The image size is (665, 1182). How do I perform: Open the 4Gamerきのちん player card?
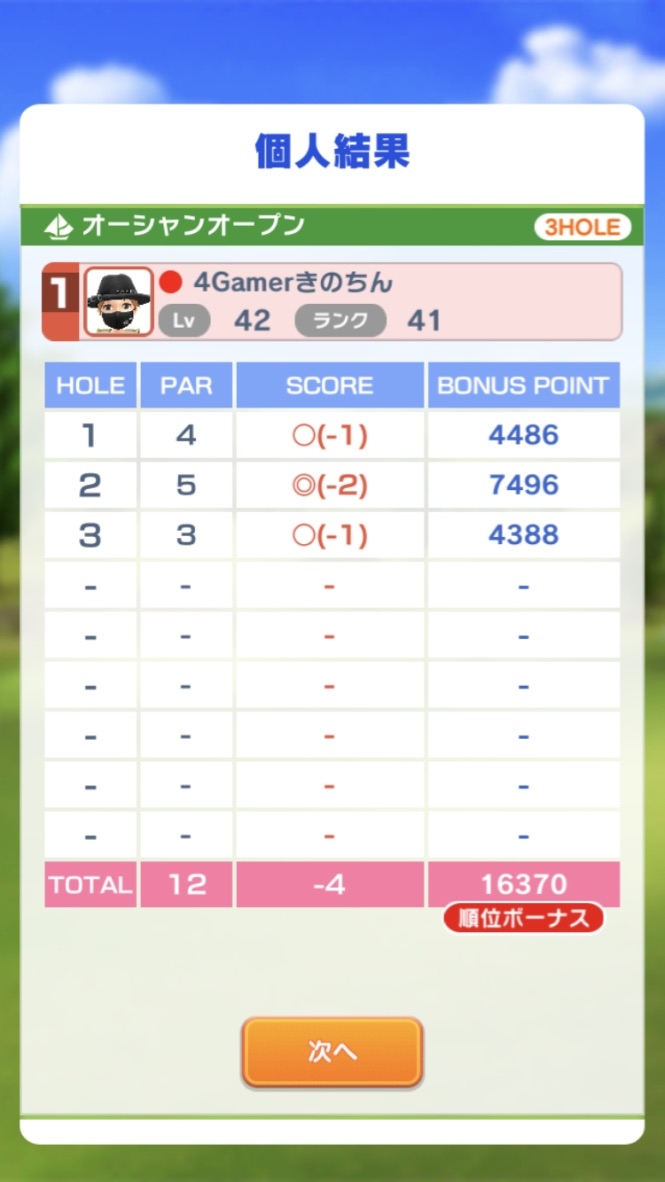tap(332, 301)
